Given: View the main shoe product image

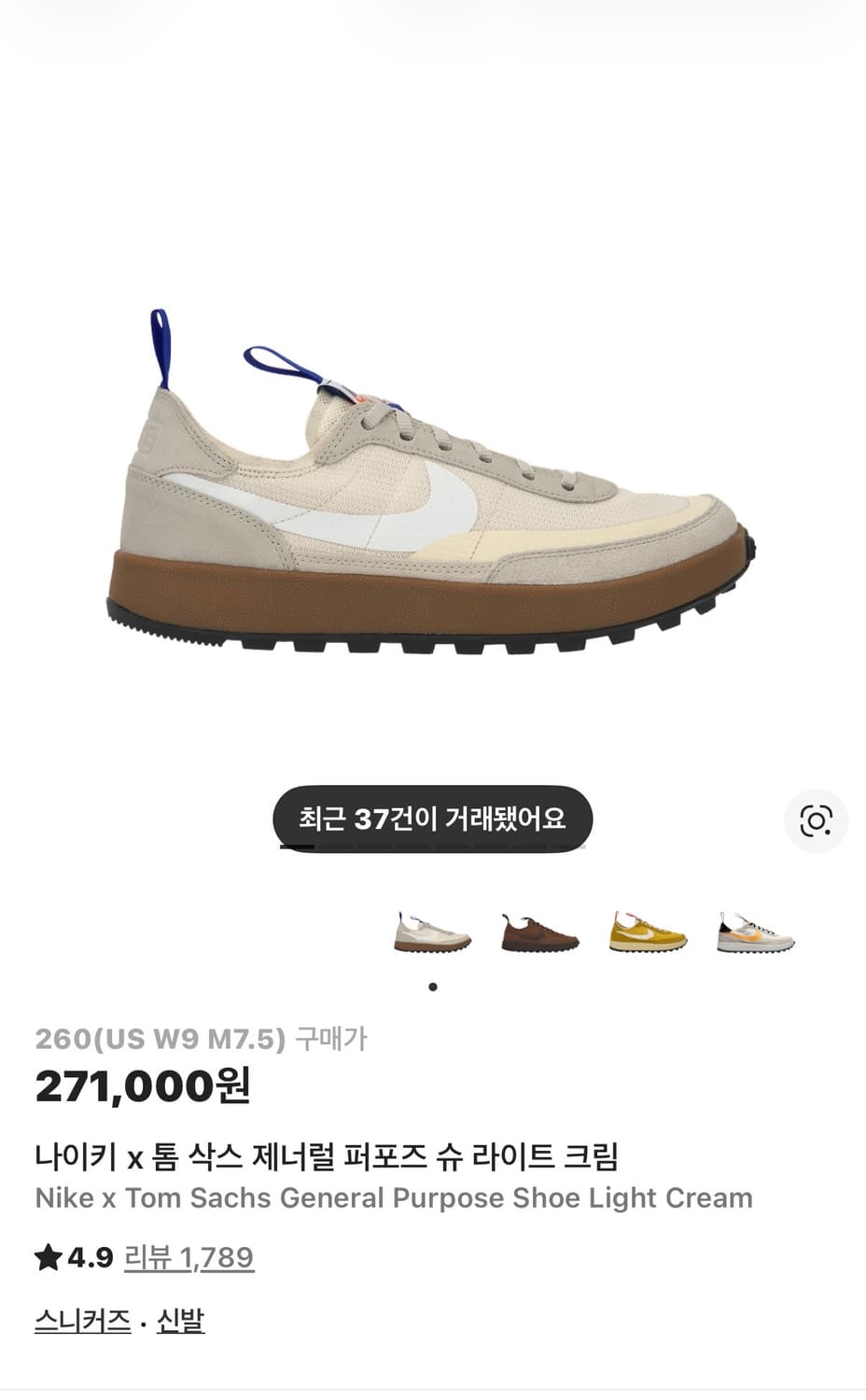Looking at the screenshot, I should tap(433, 485).
